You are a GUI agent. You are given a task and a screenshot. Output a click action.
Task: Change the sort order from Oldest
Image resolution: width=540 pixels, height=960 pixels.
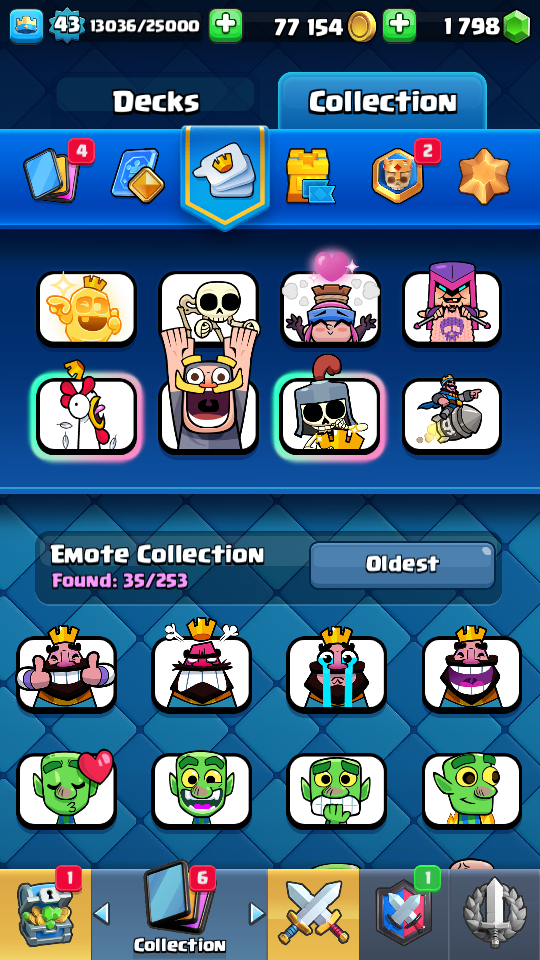pyautogui.click(x=402, y=564)
